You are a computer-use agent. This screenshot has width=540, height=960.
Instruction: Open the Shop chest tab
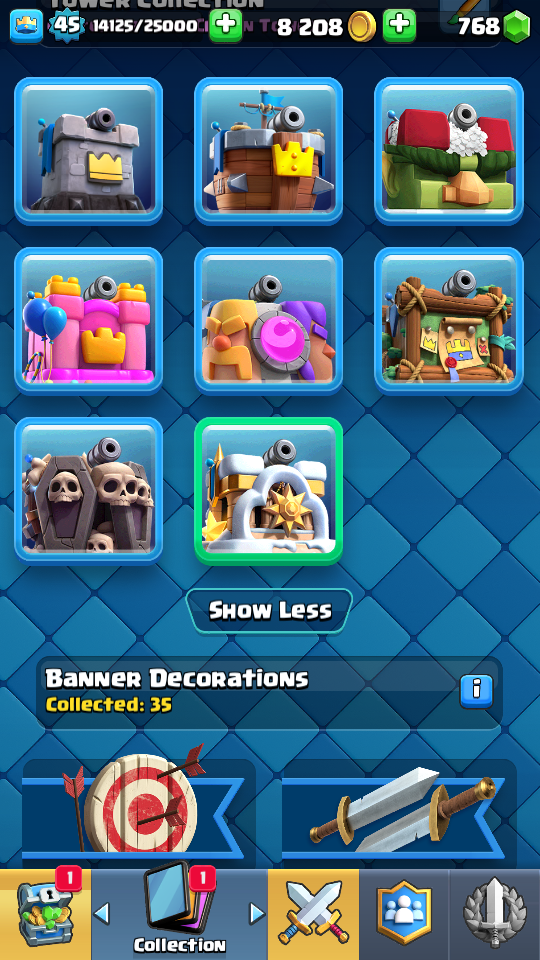point(45,914)
